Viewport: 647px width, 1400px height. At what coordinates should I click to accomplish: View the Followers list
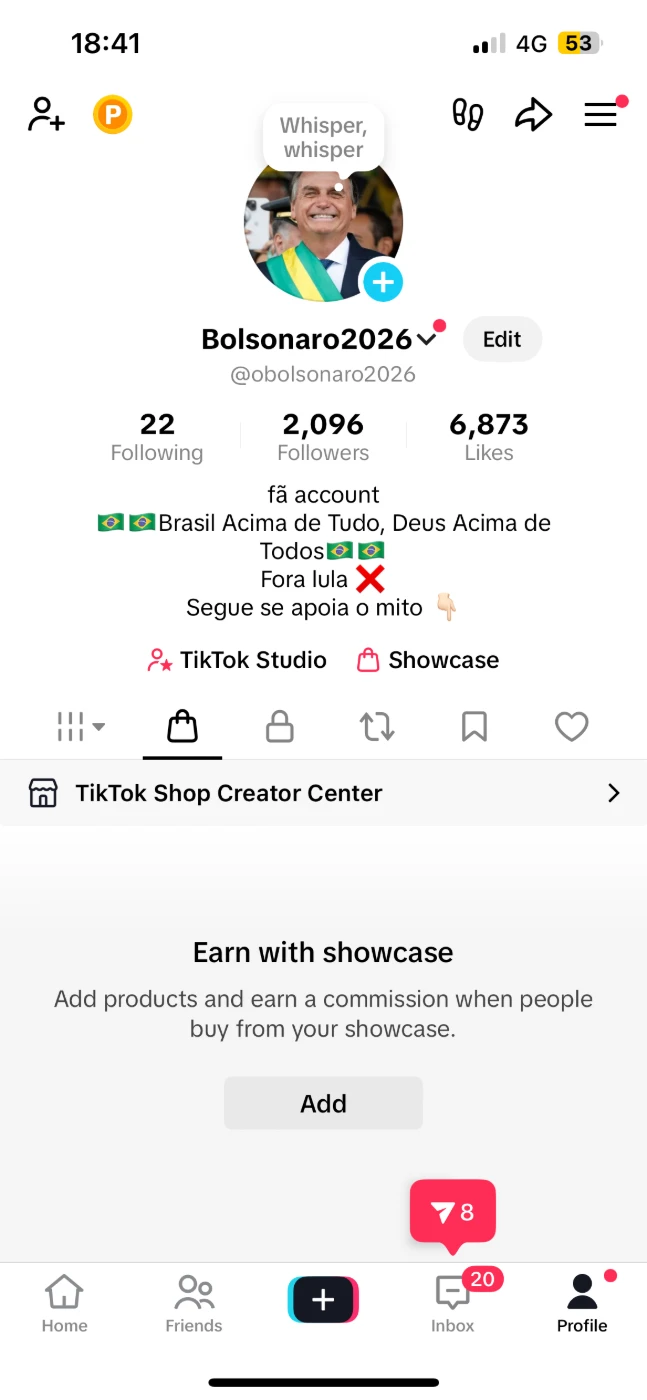point(323,438)
